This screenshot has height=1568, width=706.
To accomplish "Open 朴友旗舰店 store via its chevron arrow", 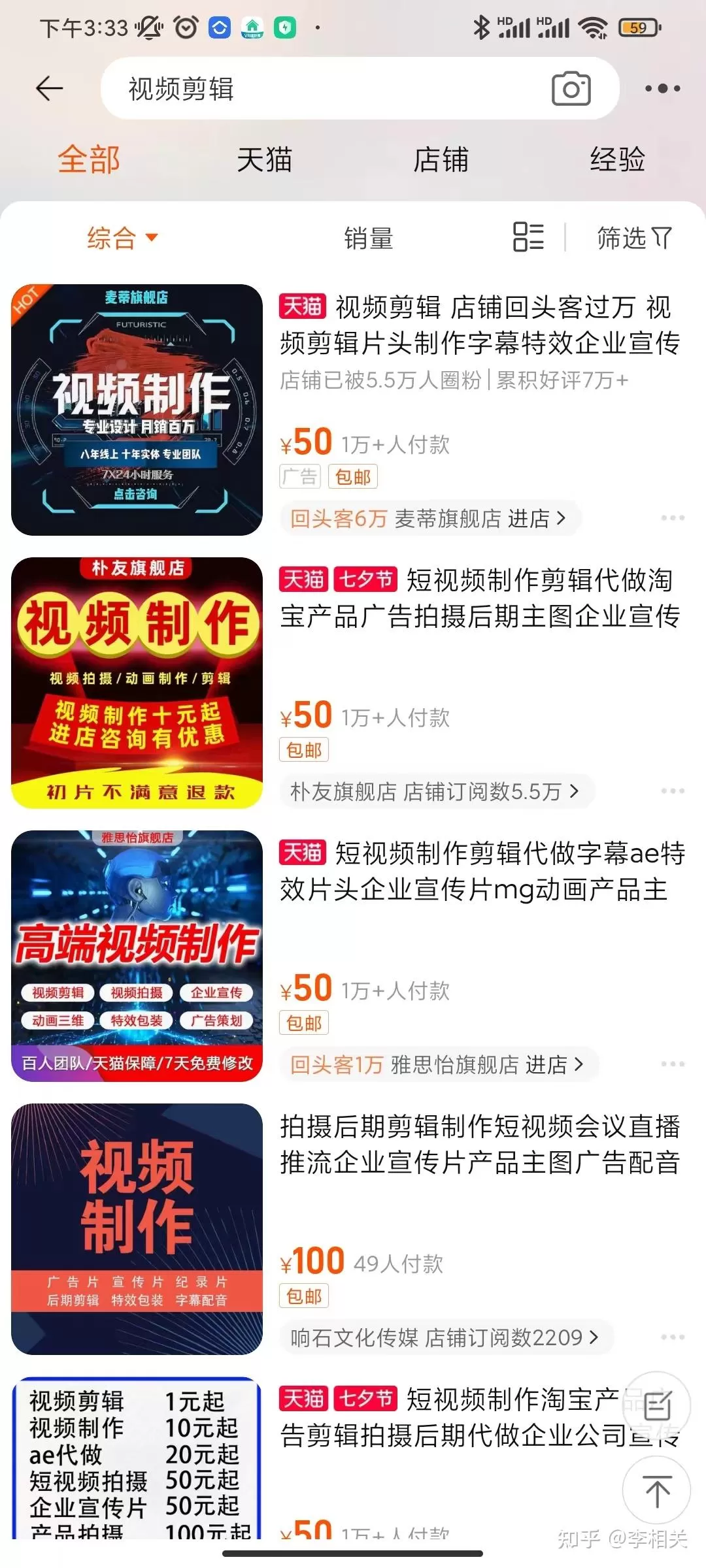I will coord(574,791).
